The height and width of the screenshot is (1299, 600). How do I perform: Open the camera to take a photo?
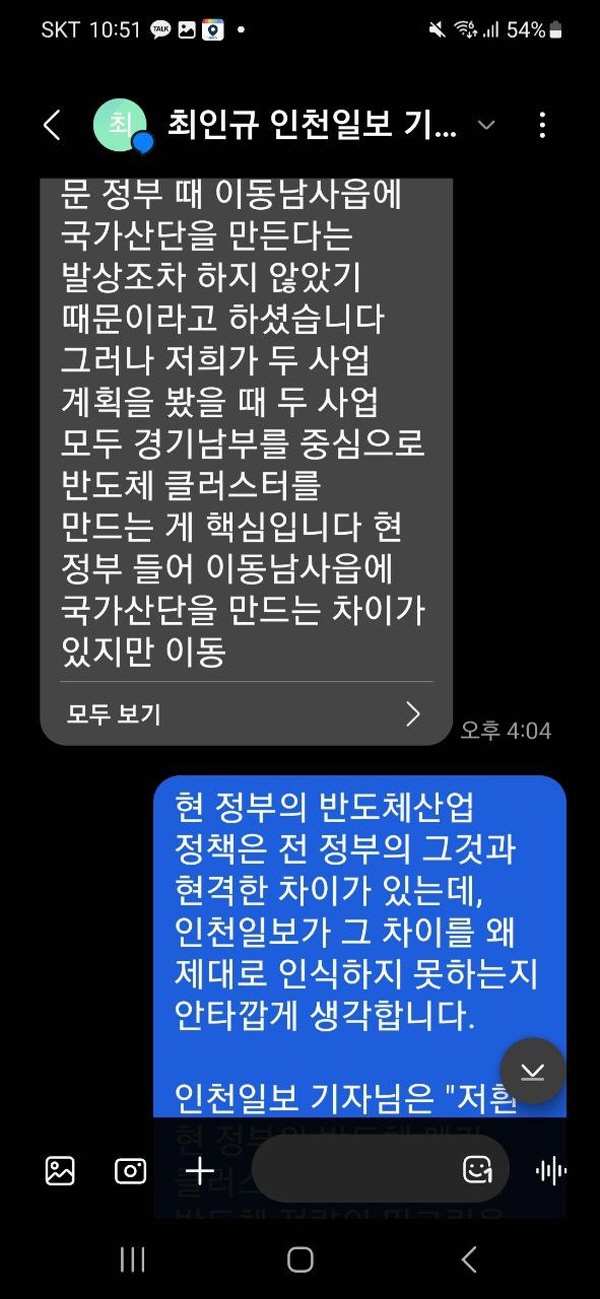click(x=130, y=1170)
